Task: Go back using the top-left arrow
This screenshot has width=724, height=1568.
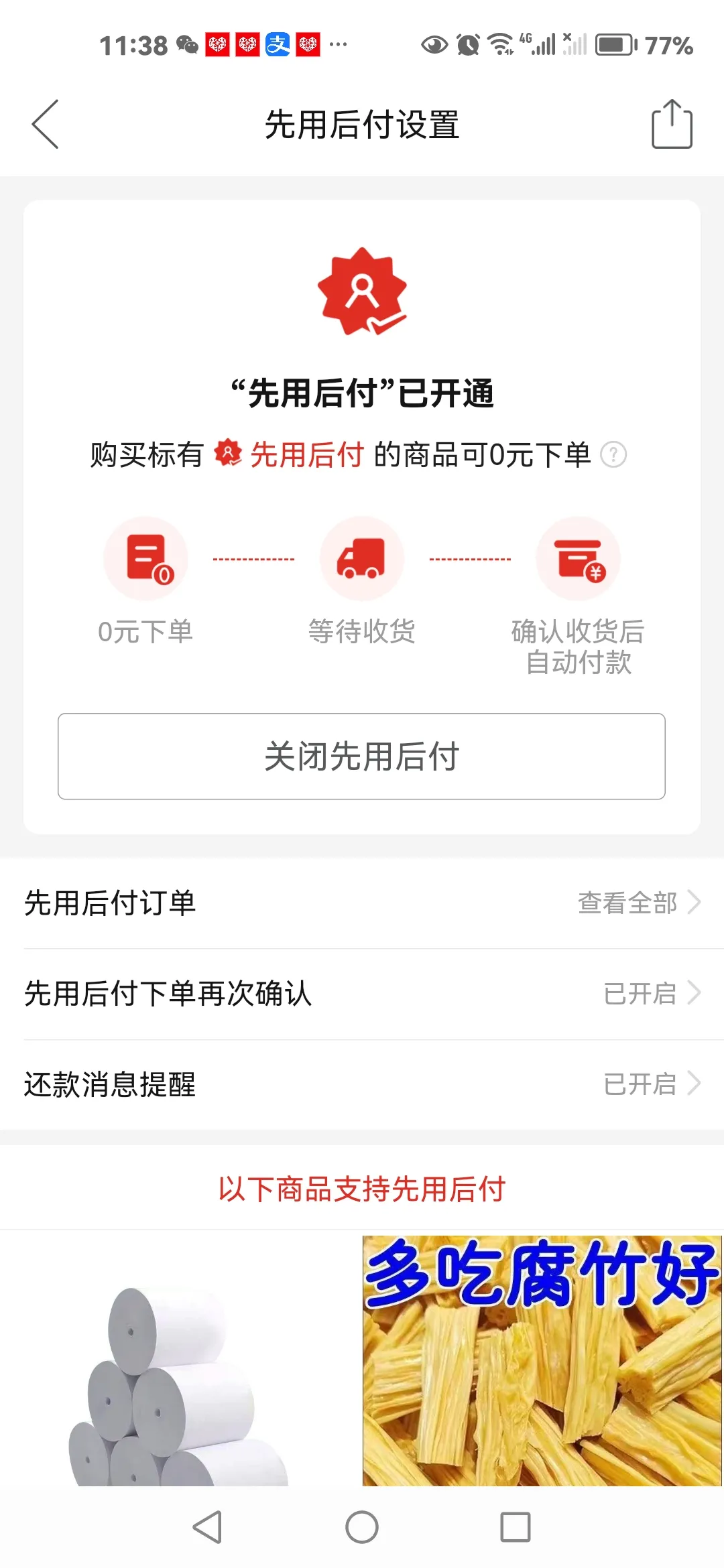Action: click(46, 124)
